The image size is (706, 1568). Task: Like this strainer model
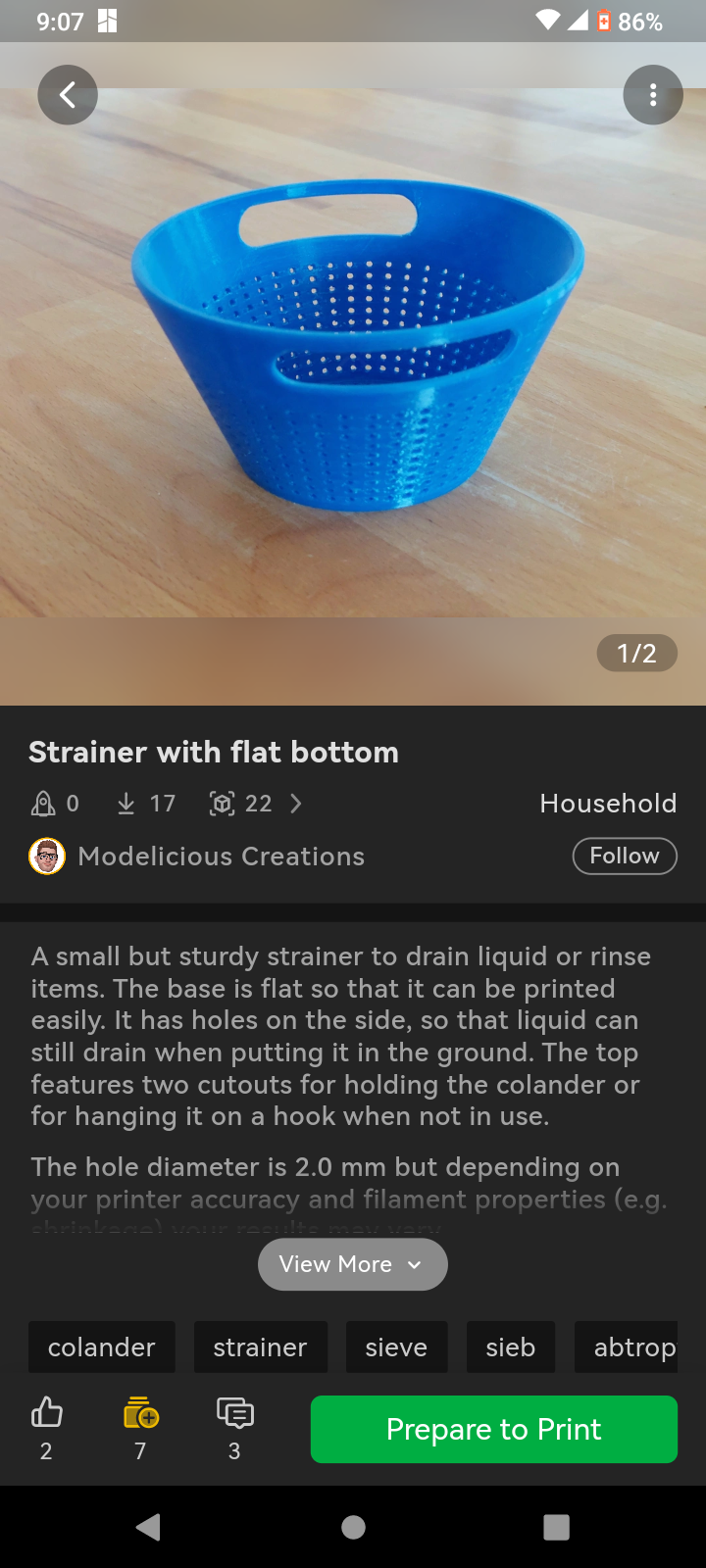pyautogui.click(x=46, y=1414)
